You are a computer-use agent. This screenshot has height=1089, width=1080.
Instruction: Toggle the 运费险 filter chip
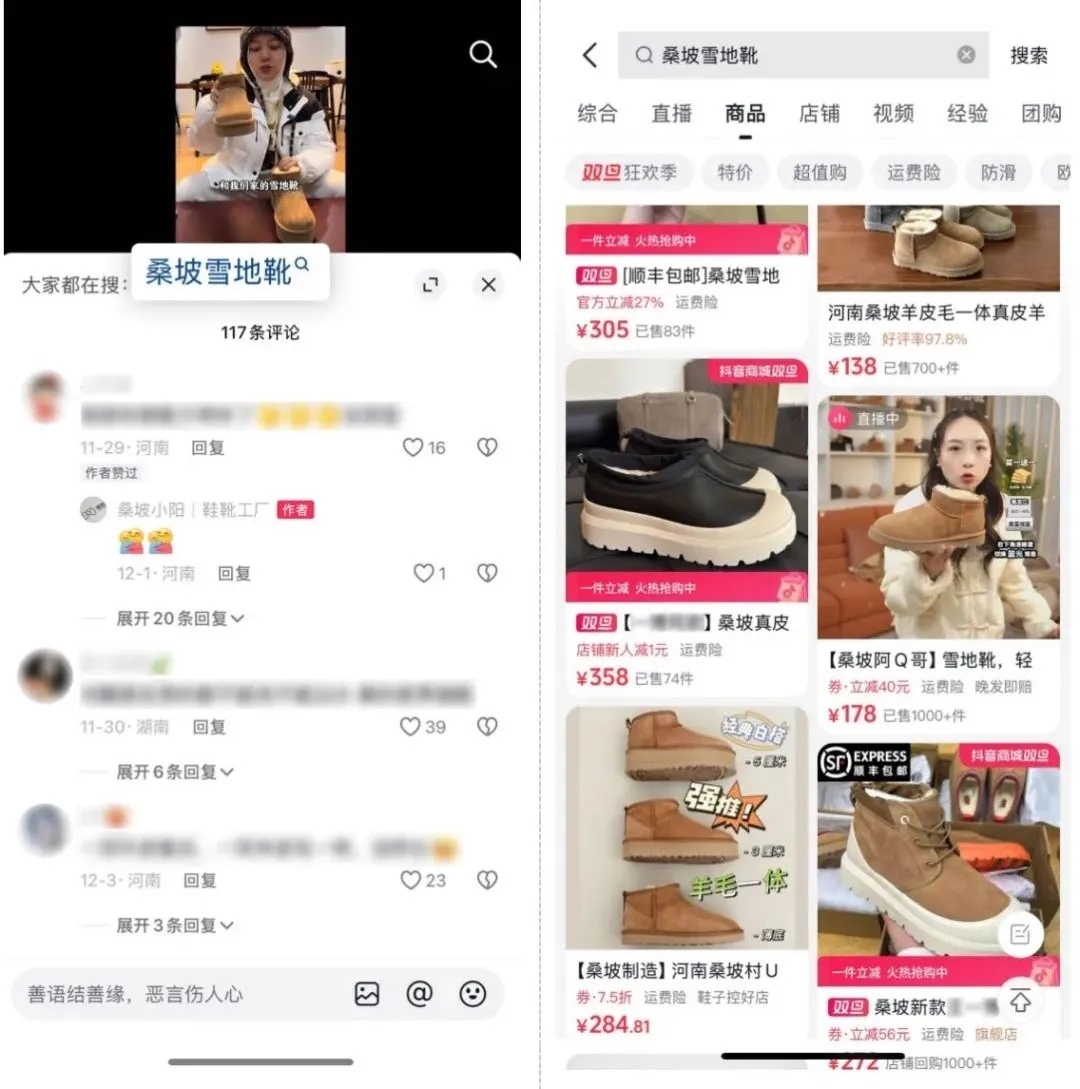[x=913, y=172]
